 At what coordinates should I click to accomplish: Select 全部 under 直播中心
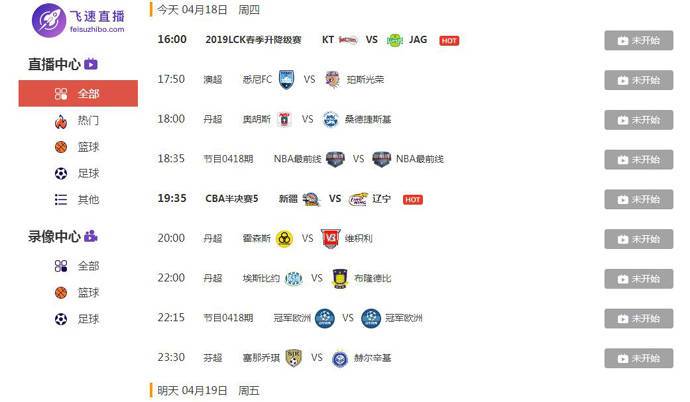point(78,94)
